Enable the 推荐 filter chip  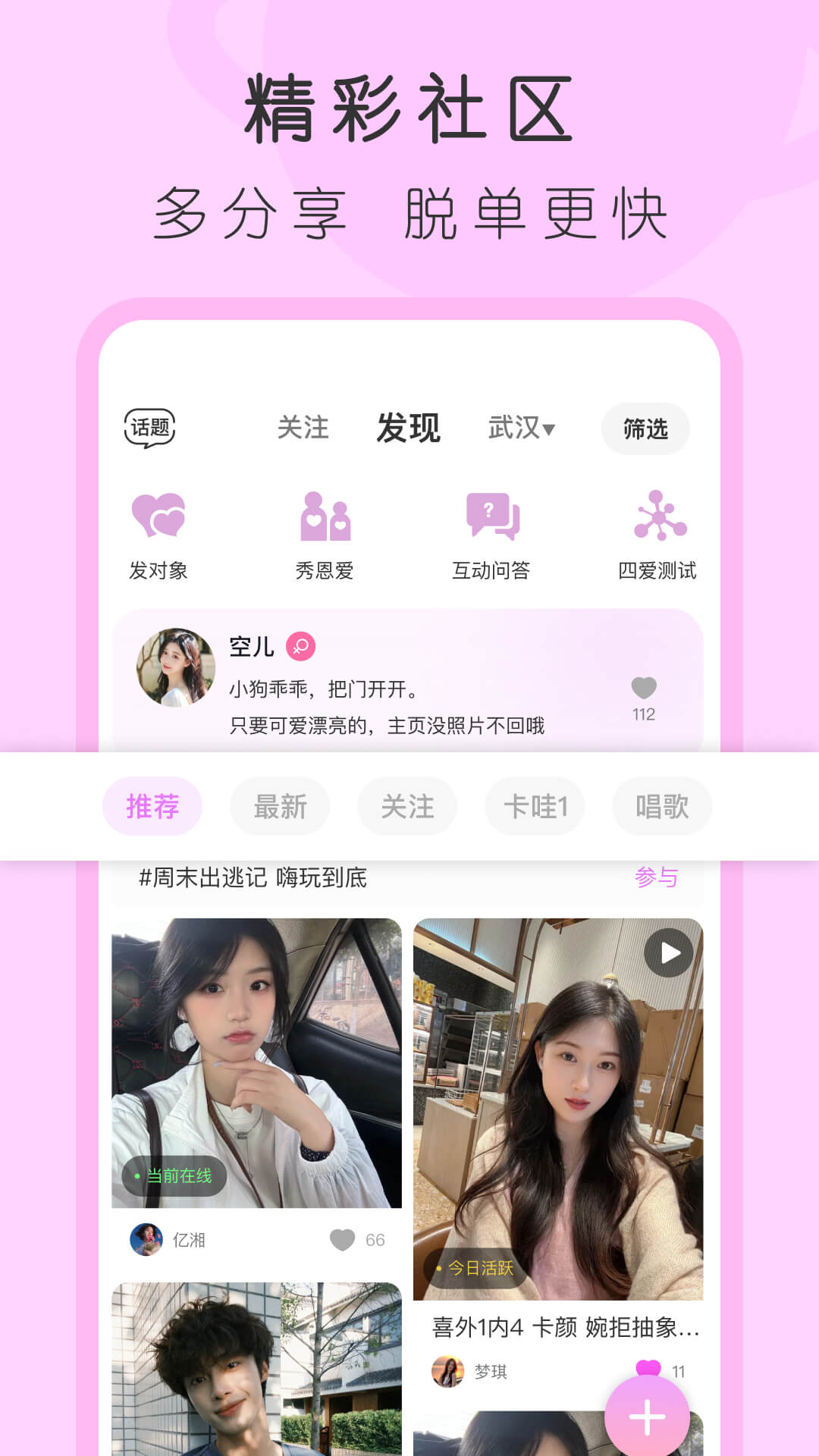click(x=152, y=806)
